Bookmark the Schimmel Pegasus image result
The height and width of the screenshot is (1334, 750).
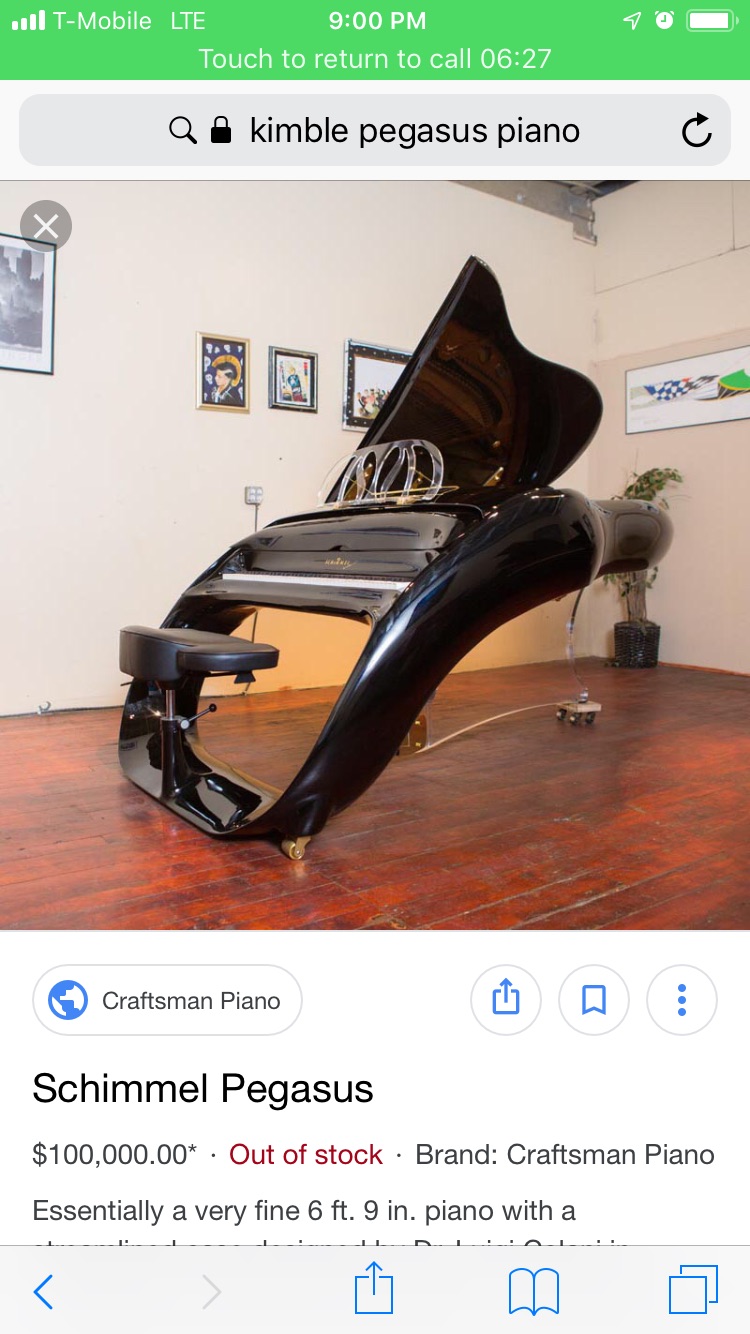pyautogui.click(x=594, y=1000)
